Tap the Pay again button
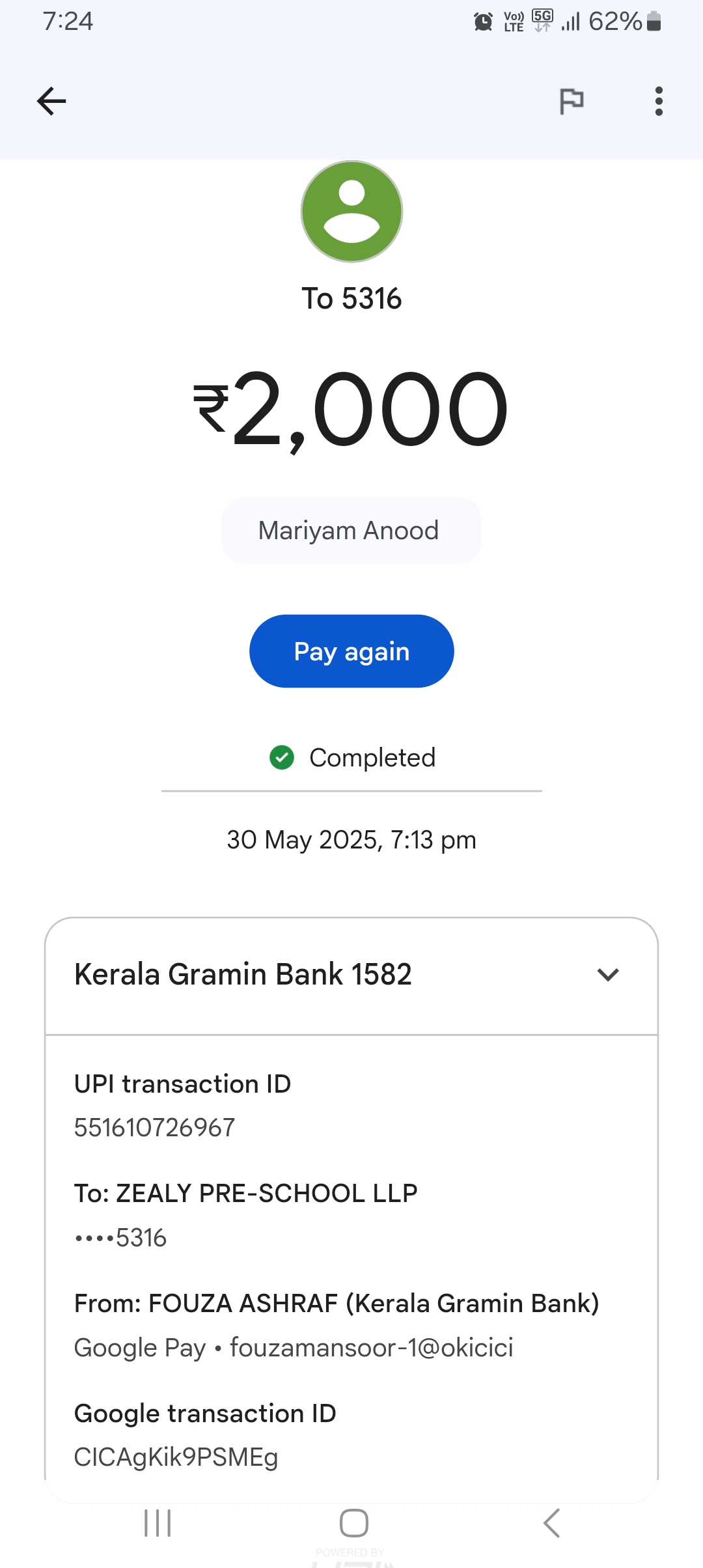Viewport: 703px width, 1568px height. (x=351, y=651)
